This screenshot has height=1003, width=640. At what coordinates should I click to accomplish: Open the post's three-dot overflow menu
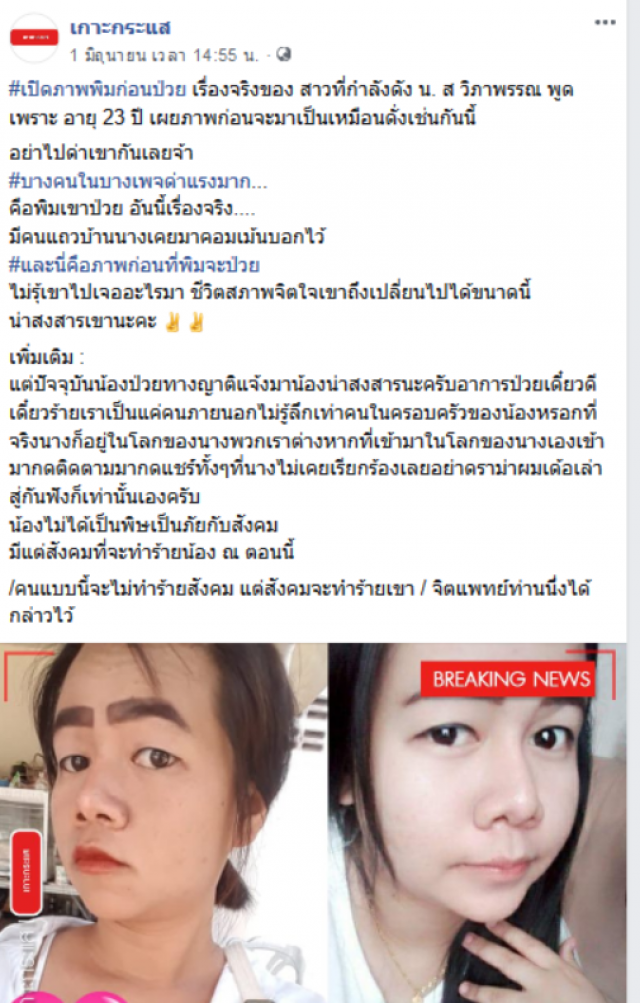pyautogui.click(x=605, y=23)
